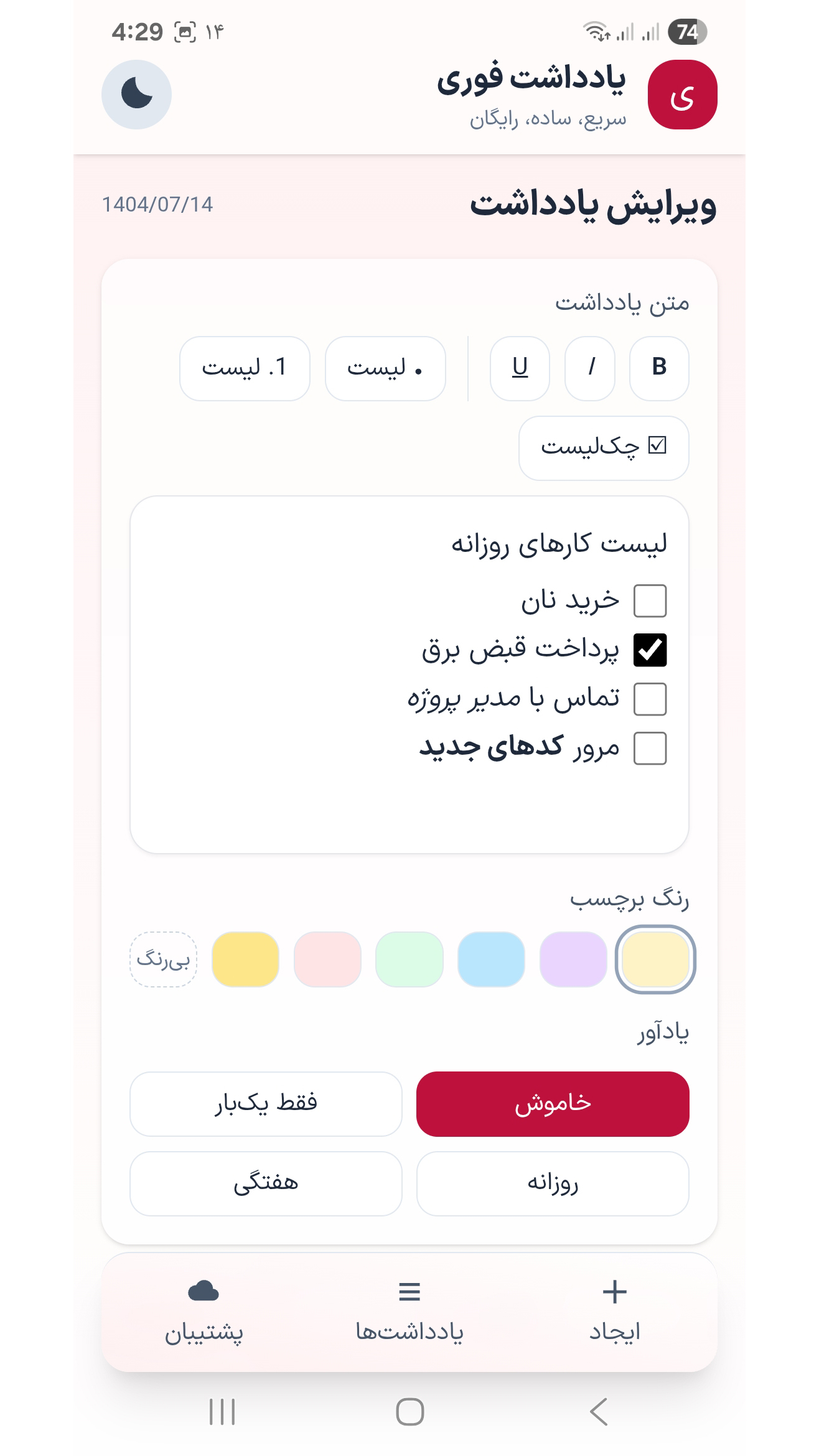Insert a bulleted list (• لیست)
The image size is (819, 1456).
[385, 368]
